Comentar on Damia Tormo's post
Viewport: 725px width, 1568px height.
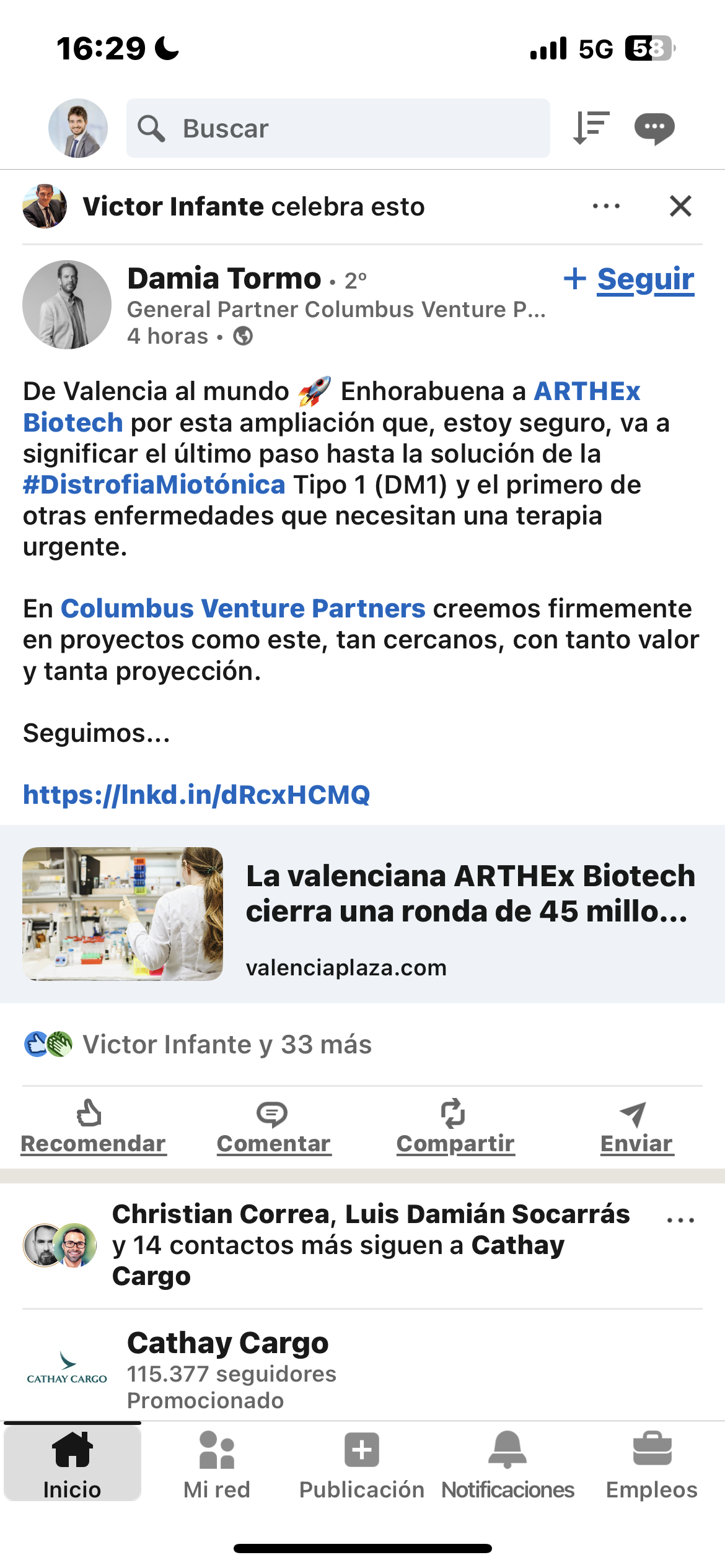(x=273, y=1127)
